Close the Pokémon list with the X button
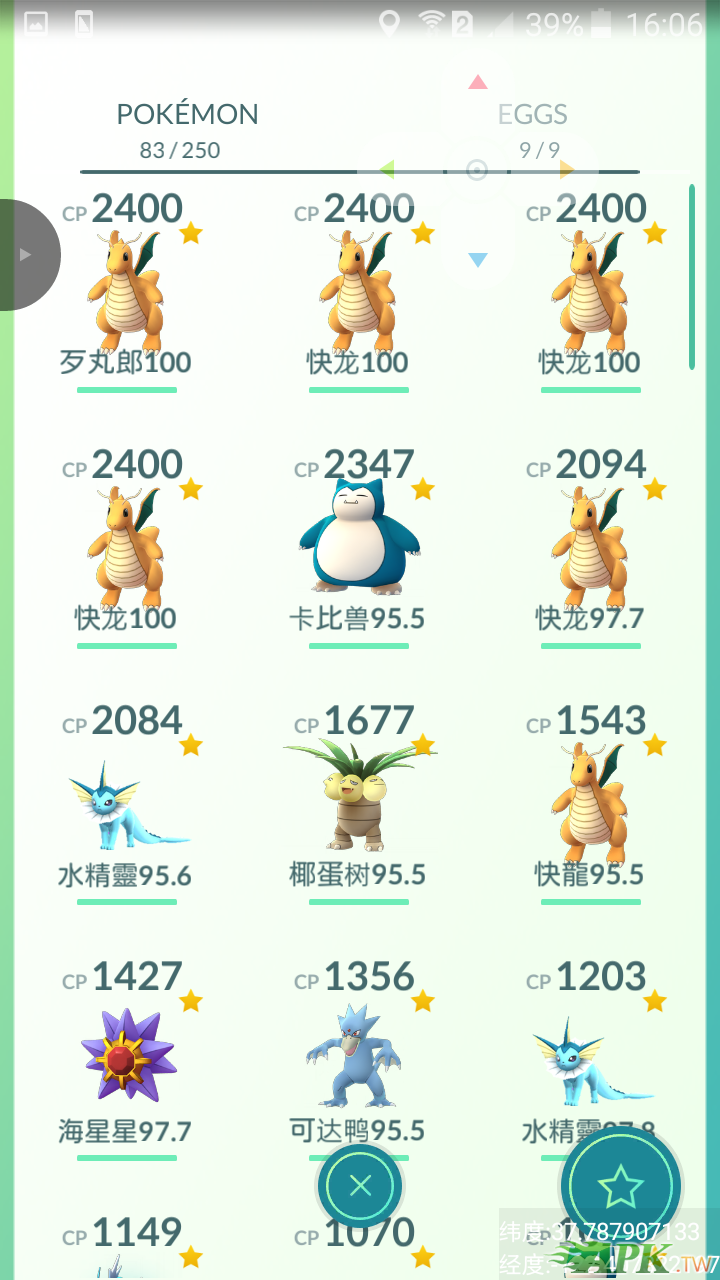The width and height of the screenshot is (720, 1280). click(360, 1186)
